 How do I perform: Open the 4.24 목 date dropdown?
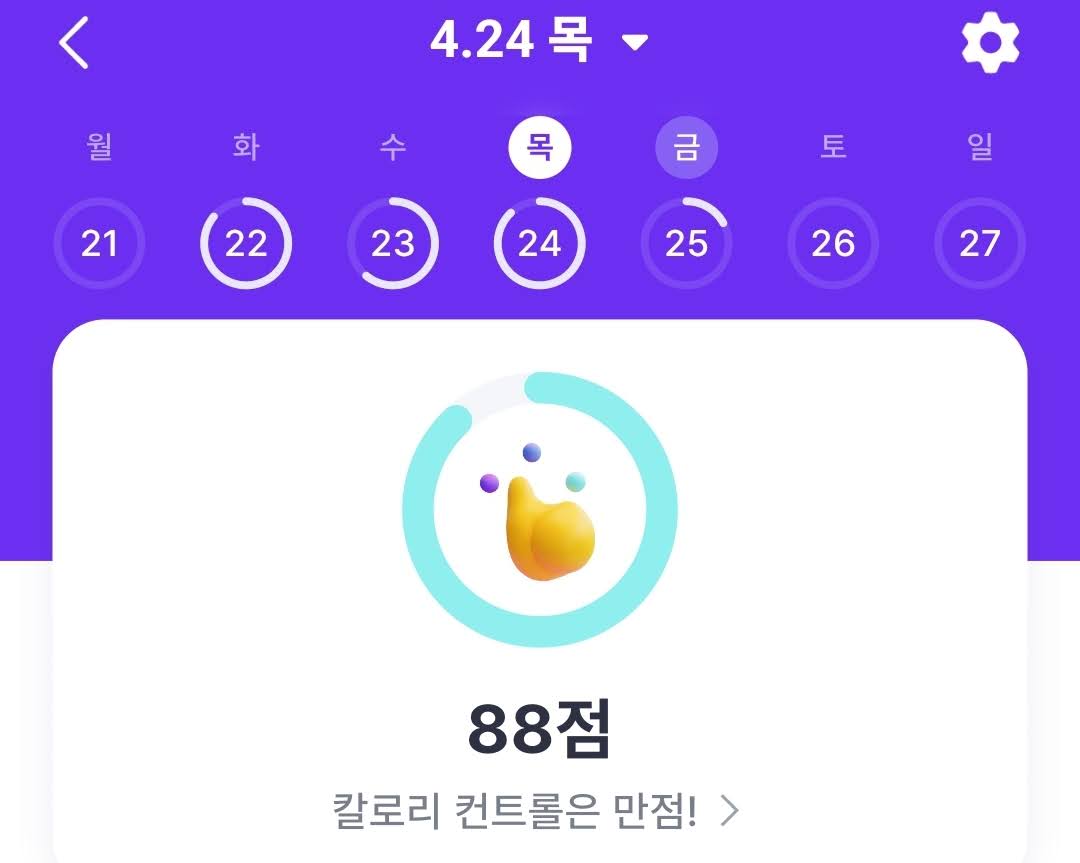pos(539,41)
